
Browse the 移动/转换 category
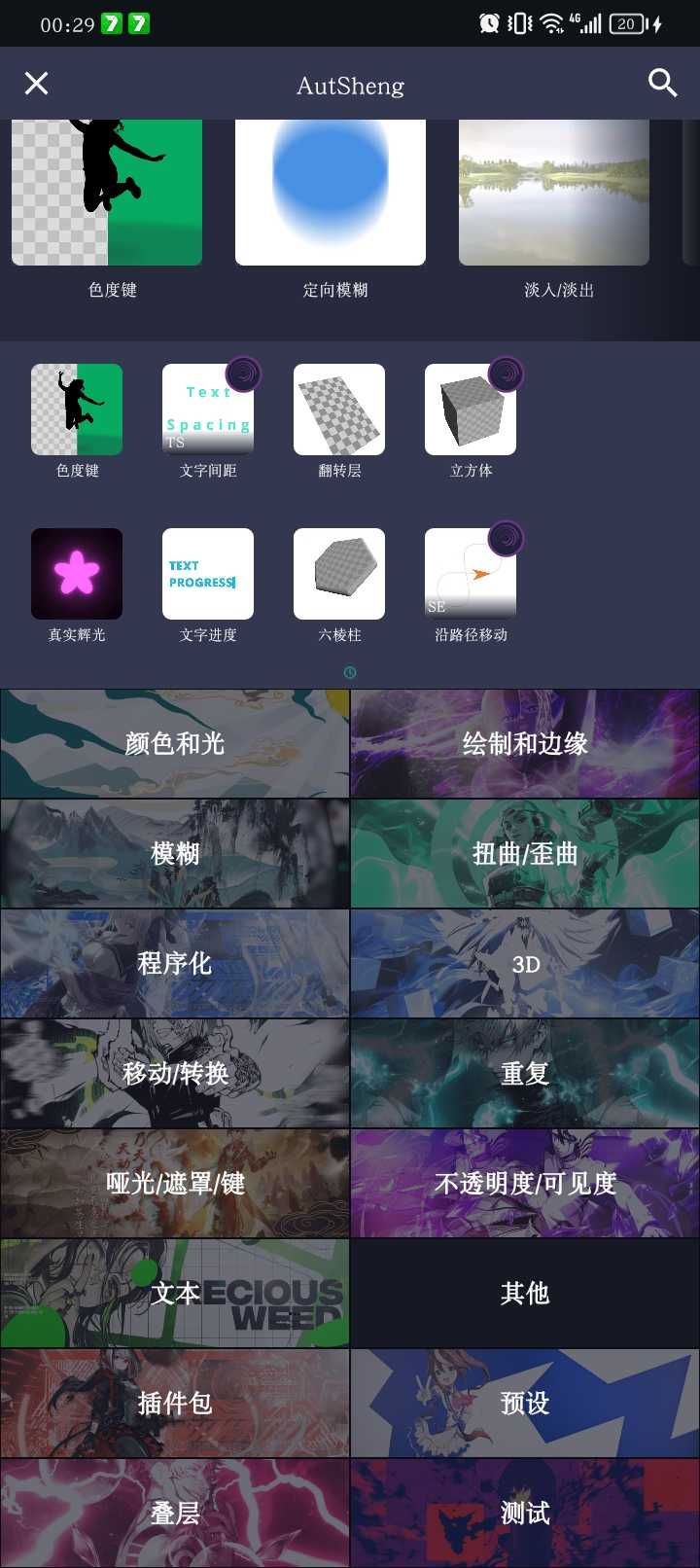(175, 1074)
